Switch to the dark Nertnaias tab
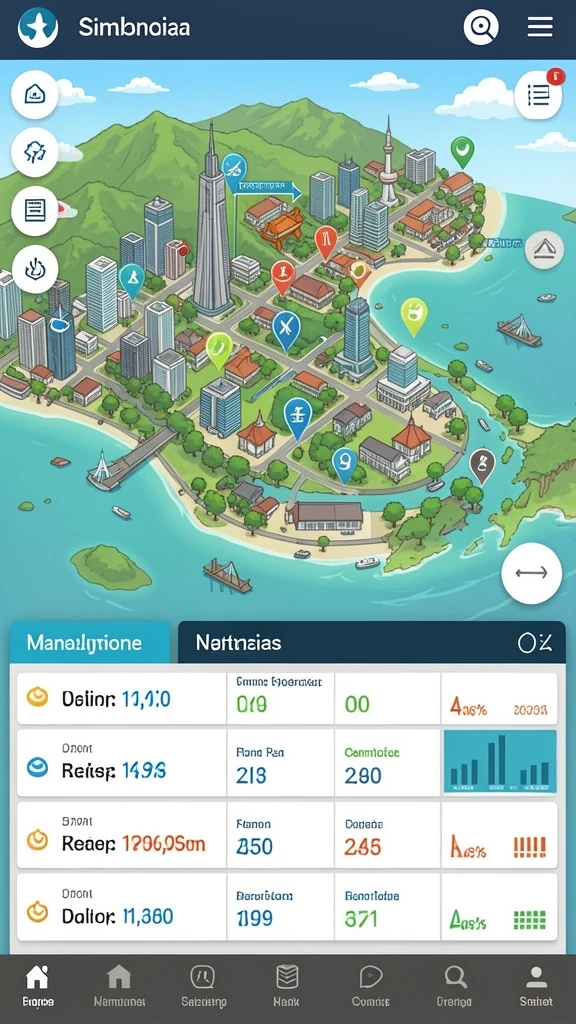576x1024 pixels. click(372, 642)
